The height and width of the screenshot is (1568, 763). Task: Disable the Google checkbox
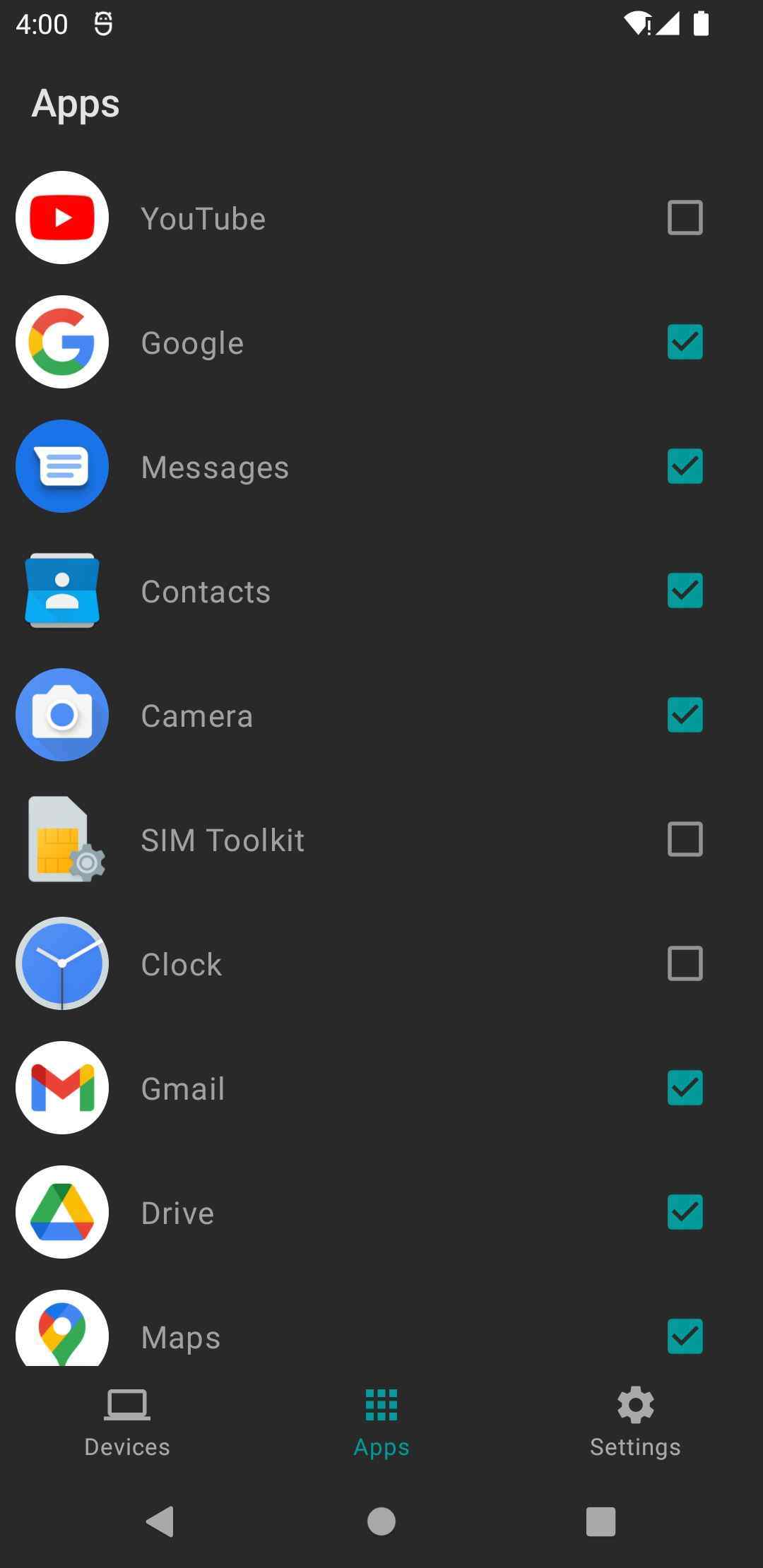click(x=685, y=342)
